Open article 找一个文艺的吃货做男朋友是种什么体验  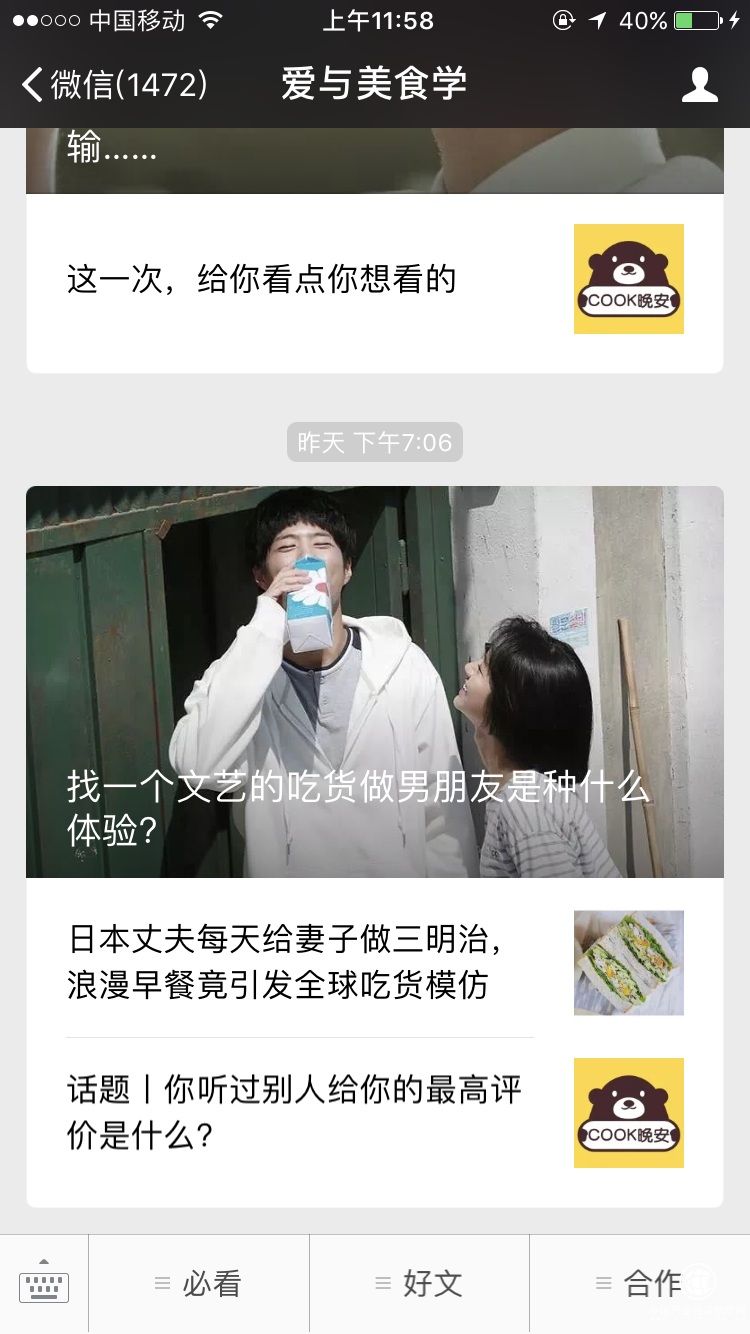374,681
